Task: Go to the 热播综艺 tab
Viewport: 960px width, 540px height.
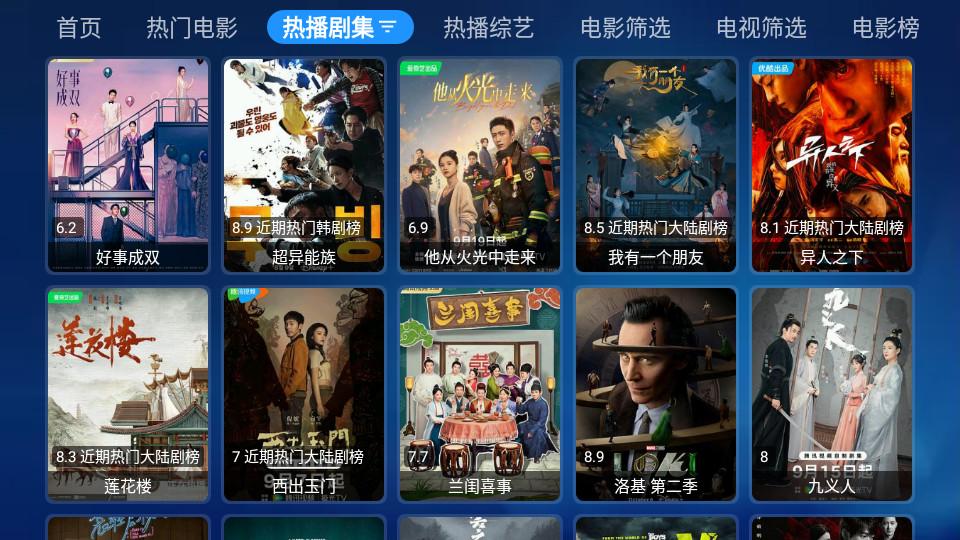Action: [489, 27]
